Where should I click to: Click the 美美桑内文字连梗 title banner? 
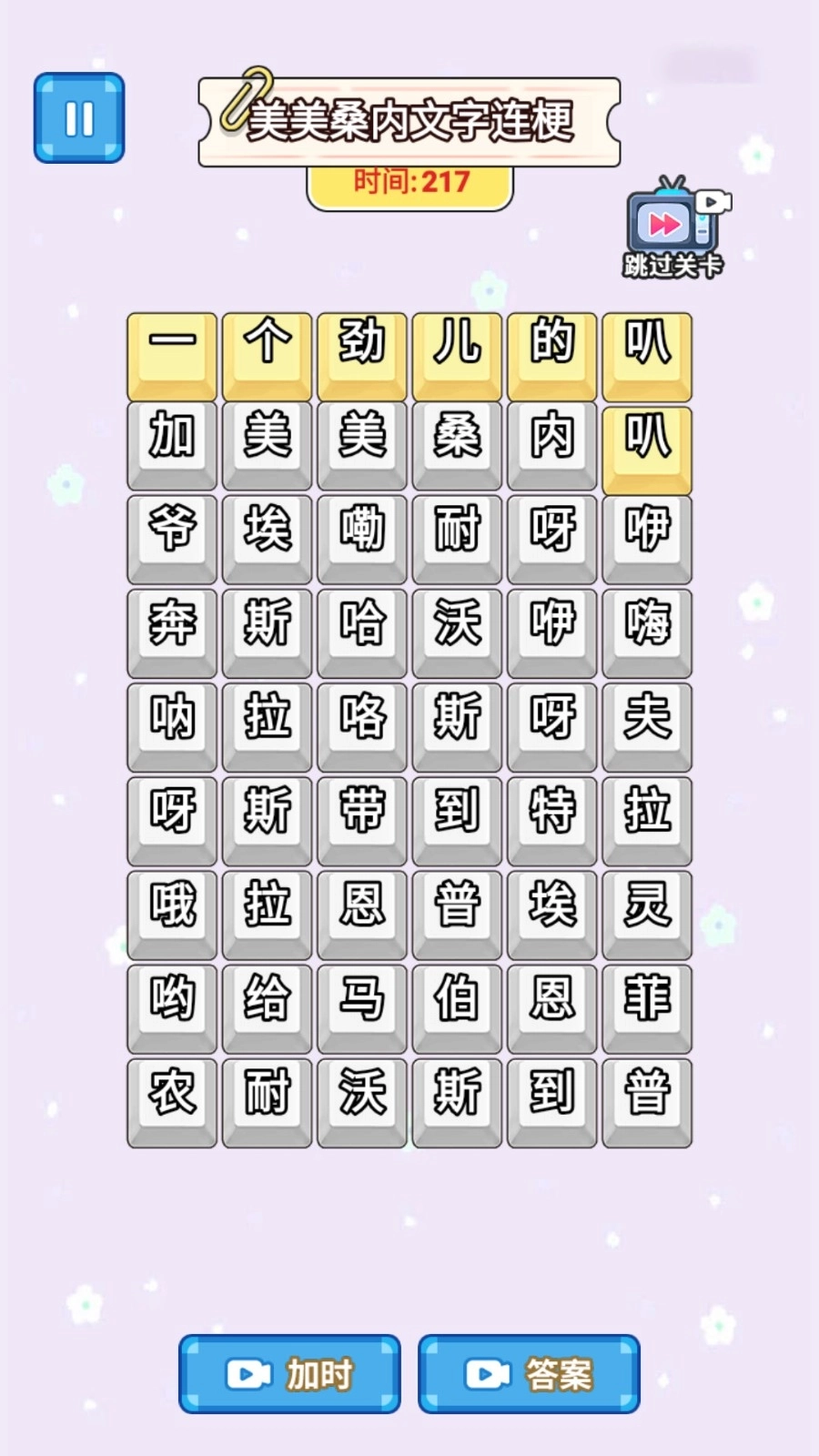409,118
